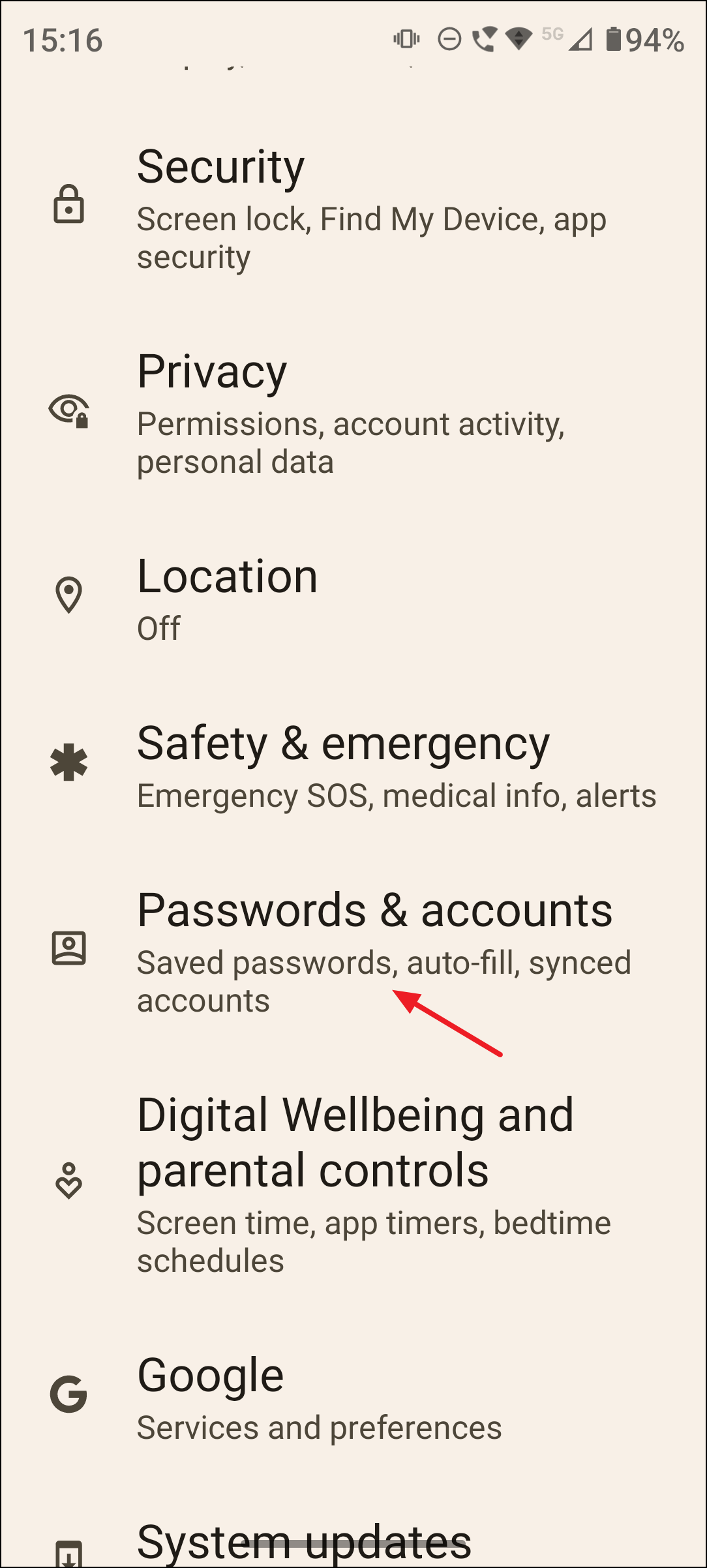Open Google services and preferences
This screenshot has width=707, height=1568.
(x=352, y=1397)
